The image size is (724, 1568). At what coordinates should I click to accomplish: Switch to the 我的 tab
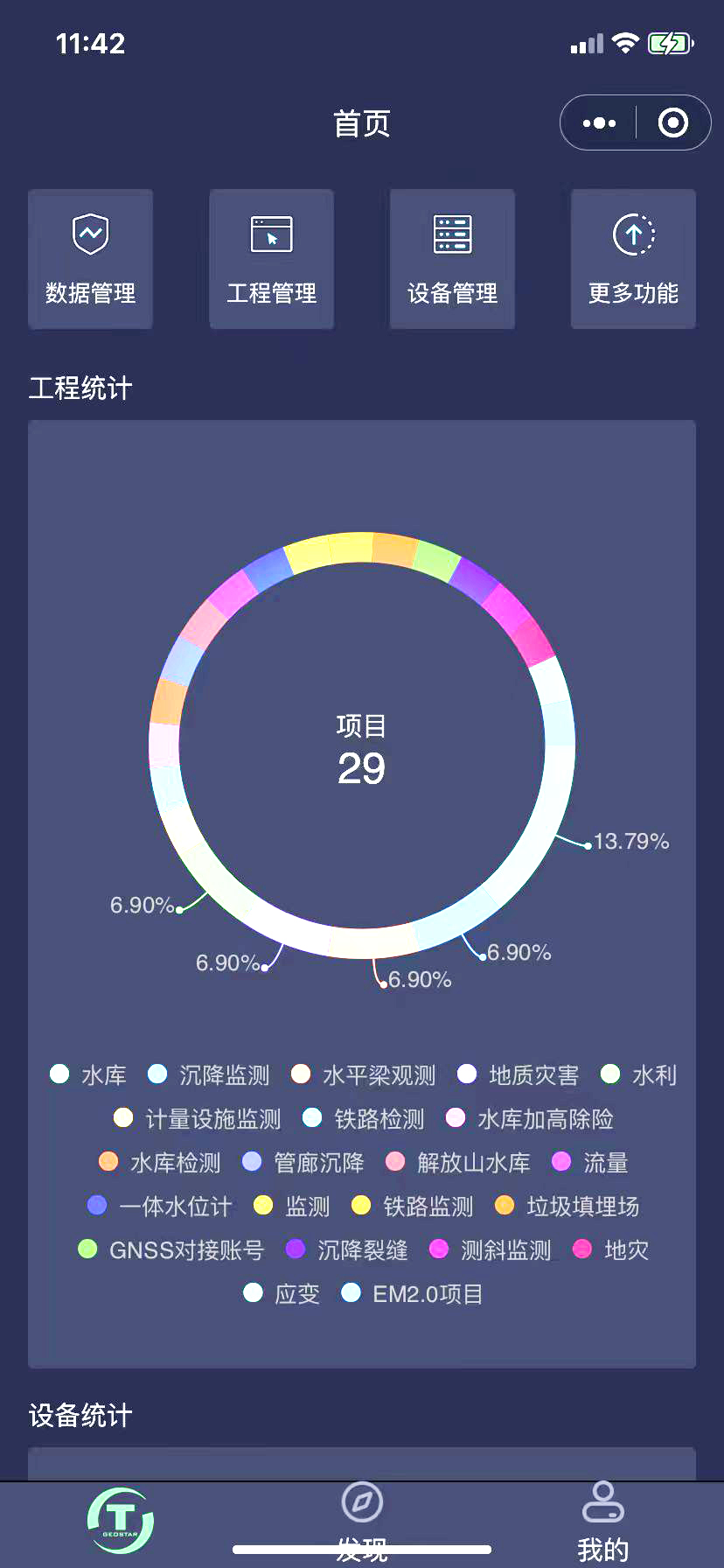pos(602,1522)
